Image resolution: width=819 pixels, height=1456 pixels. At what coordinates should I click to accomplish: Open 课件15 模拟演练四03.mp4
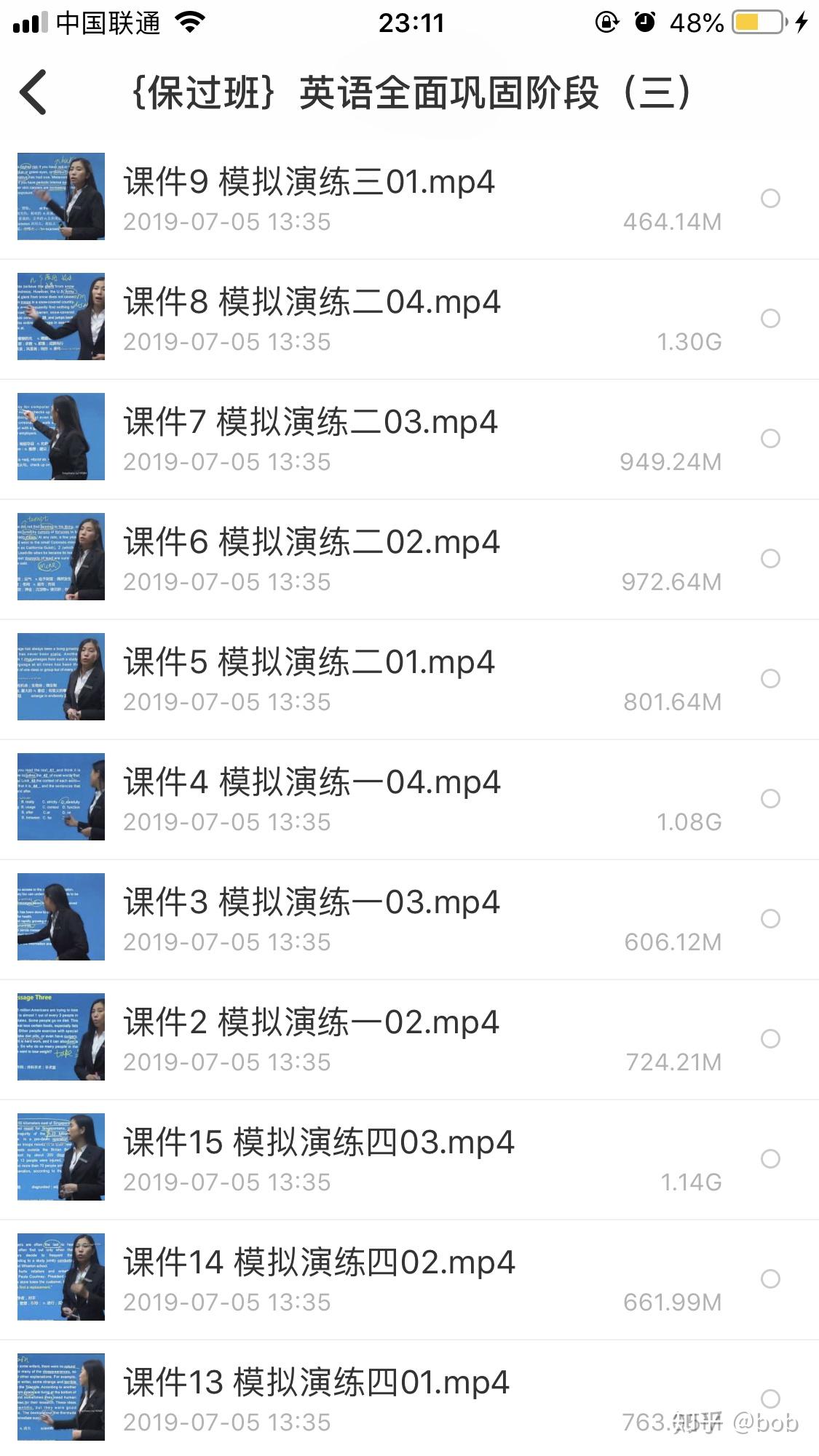pyautogui.click(x=319, y=1142)
